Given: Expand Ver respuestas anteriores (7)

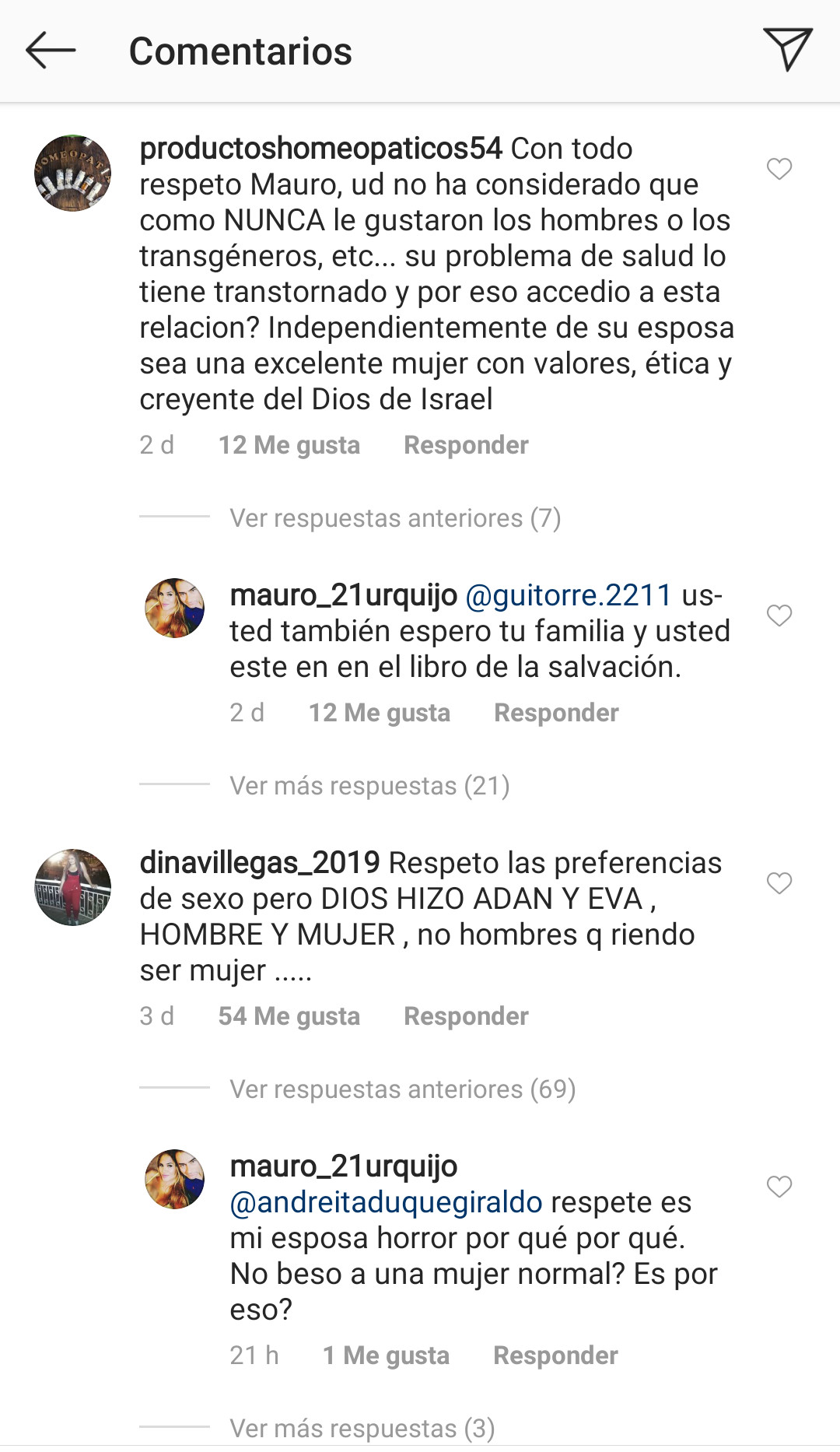Looking at the screenshot, I should coord(394,518).
